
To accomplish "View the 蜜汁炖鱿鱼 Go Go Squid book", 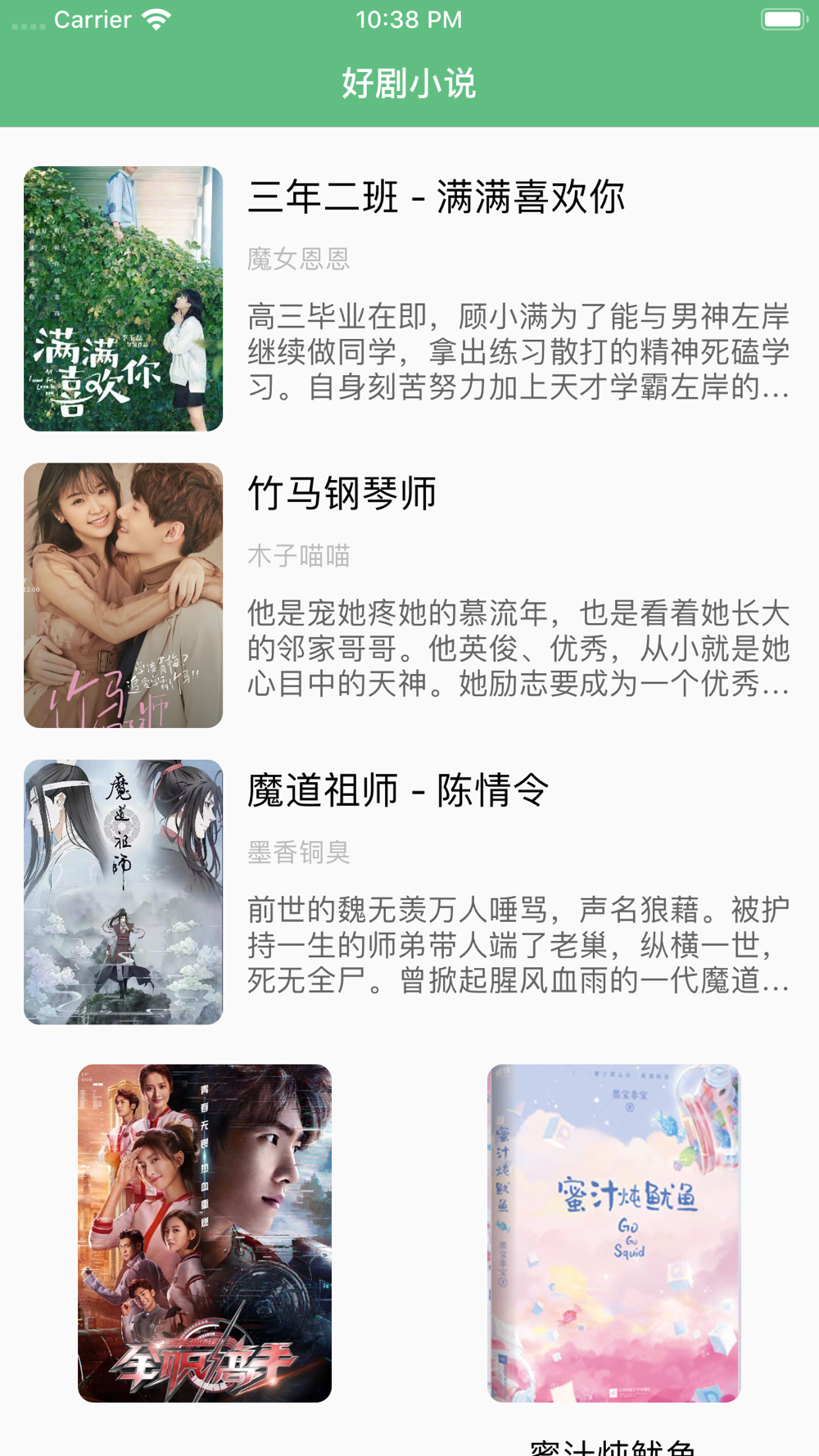I will tap(613, 1232).
